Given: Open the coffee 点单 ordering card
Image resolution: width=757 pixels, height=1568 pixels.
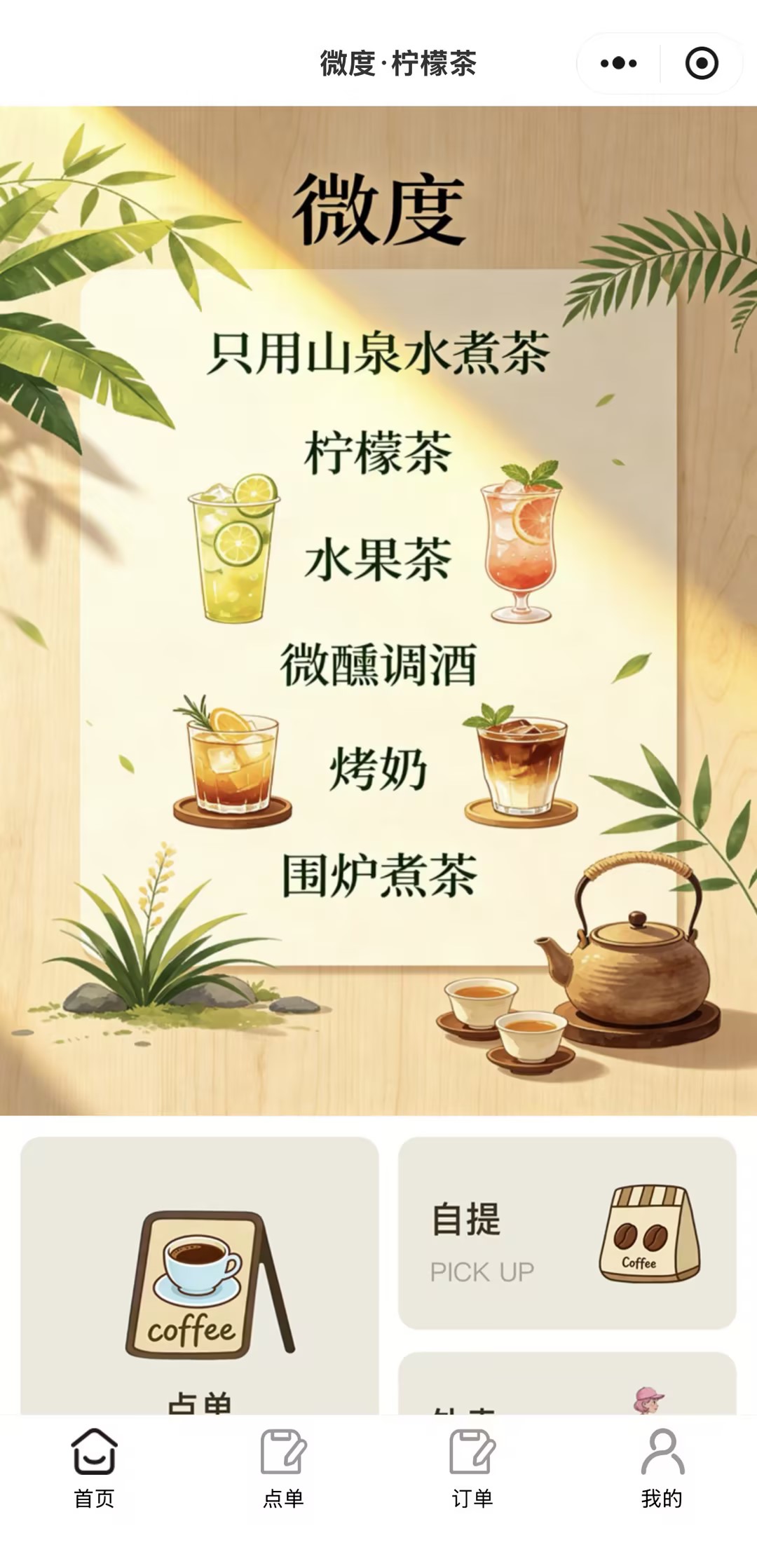Looking at the screenshot, I should [200, 1275].
